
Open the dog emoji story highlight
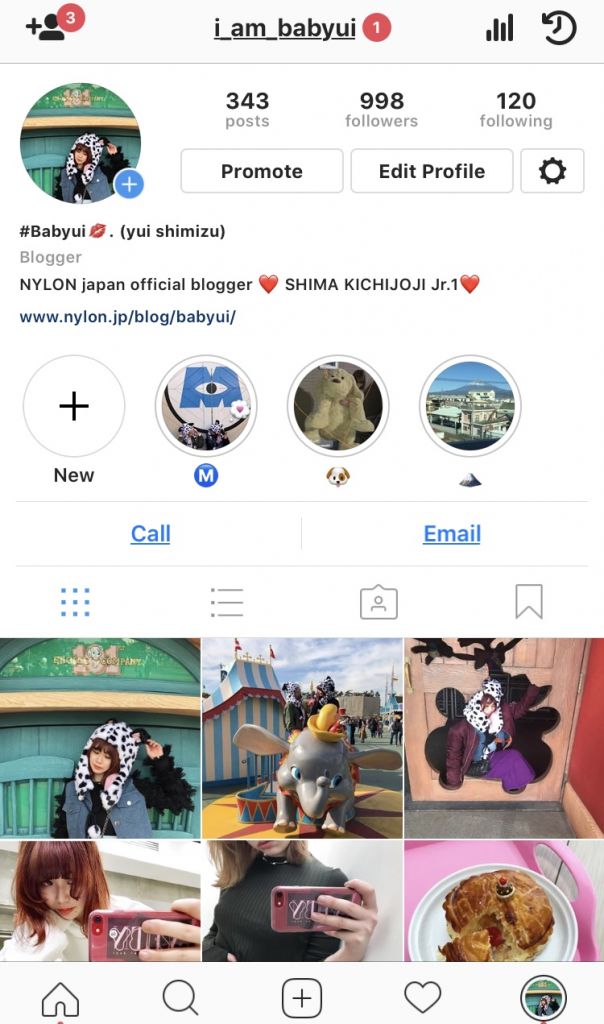tap(338, 406)
